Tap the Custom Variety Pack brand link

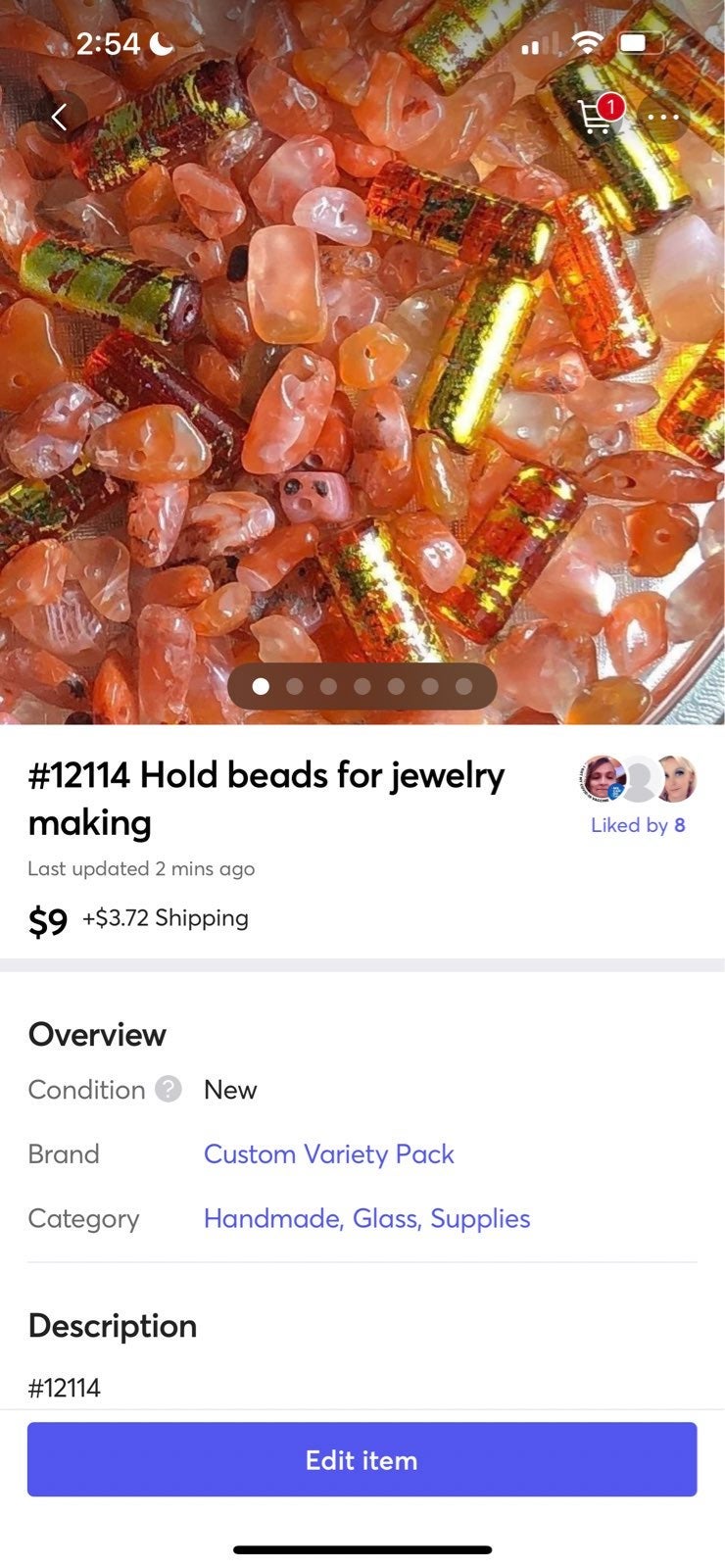[328, 1153]
